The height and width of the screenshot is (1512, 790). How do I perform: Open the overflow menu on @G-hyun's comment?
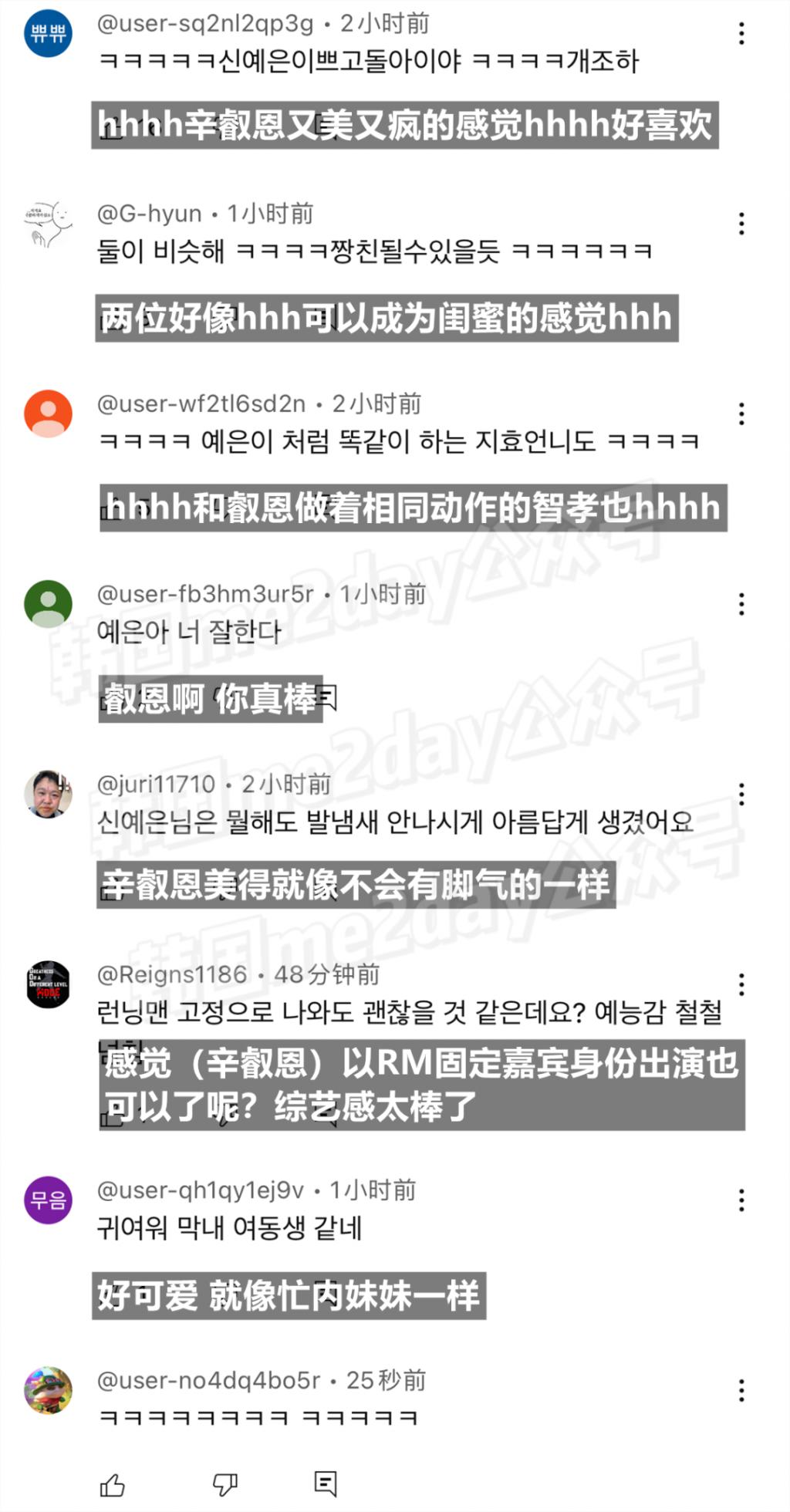click(741, 224)
